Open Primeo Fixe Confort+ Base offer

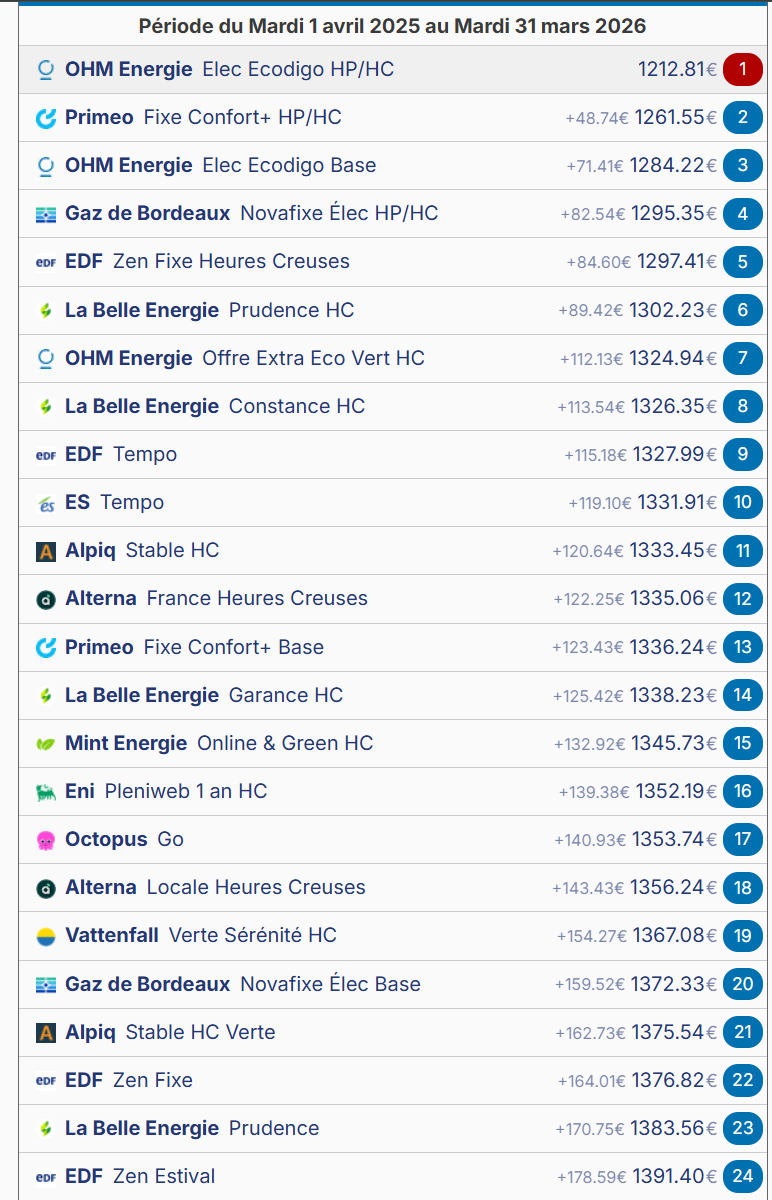pos(194,648)
